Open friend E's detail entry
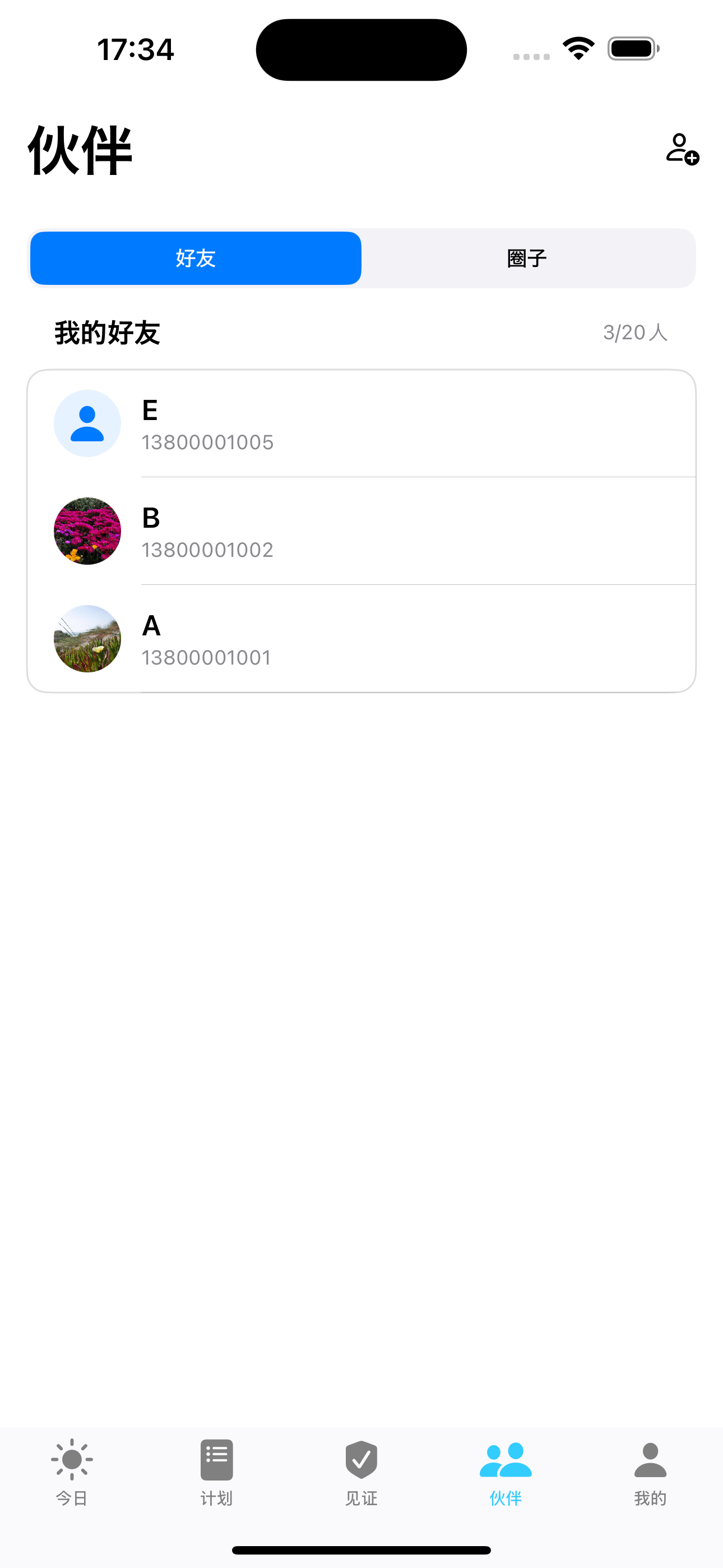 361,423
